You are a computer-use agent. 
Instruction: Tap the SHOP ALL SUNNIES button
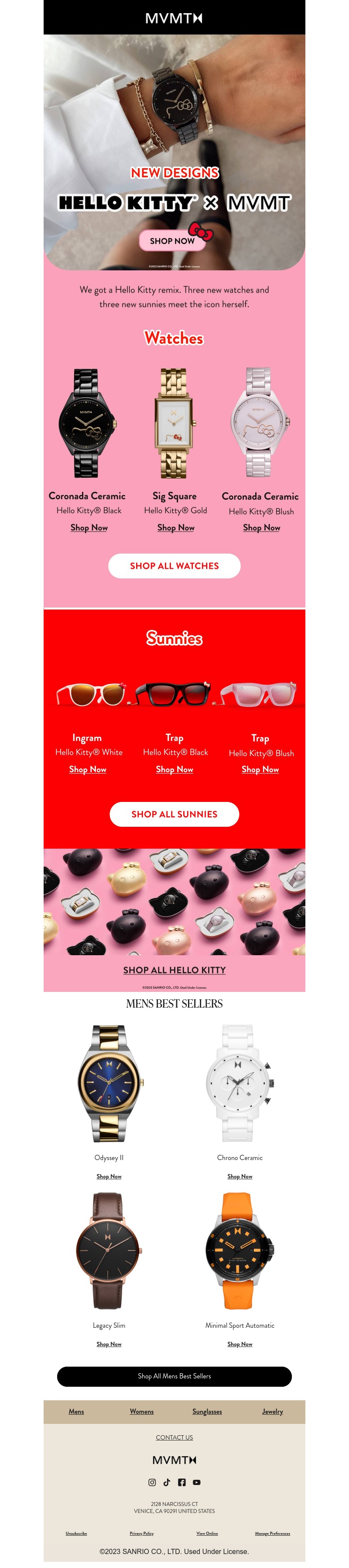(174, 814)
